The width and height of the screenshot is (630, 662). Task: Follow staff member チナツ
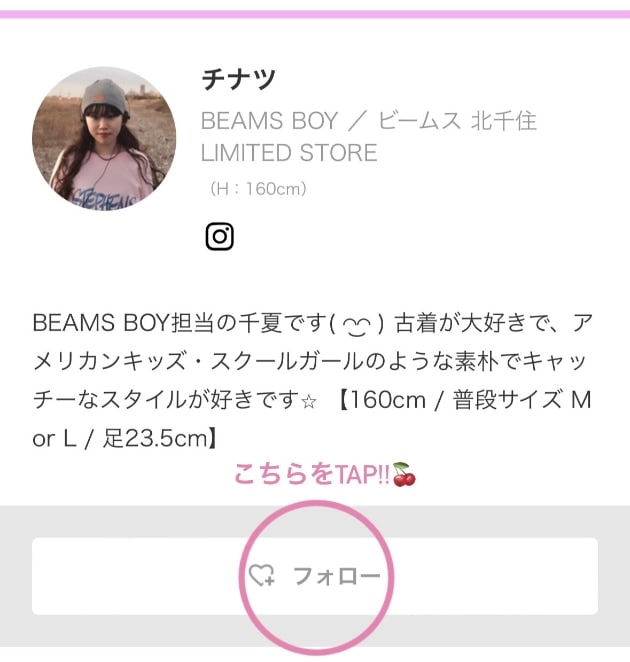[314, 576]
